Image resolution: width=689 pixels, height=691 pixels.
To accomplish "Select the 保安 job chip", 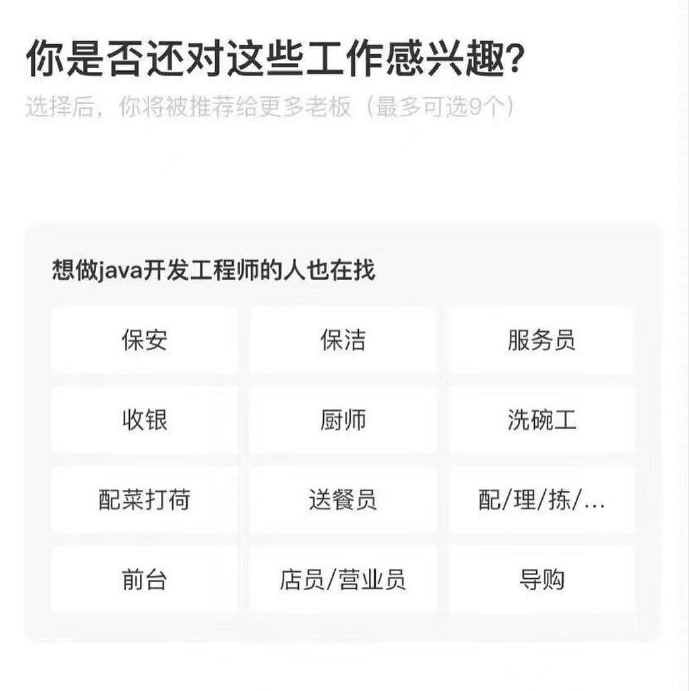I will 144,340.
